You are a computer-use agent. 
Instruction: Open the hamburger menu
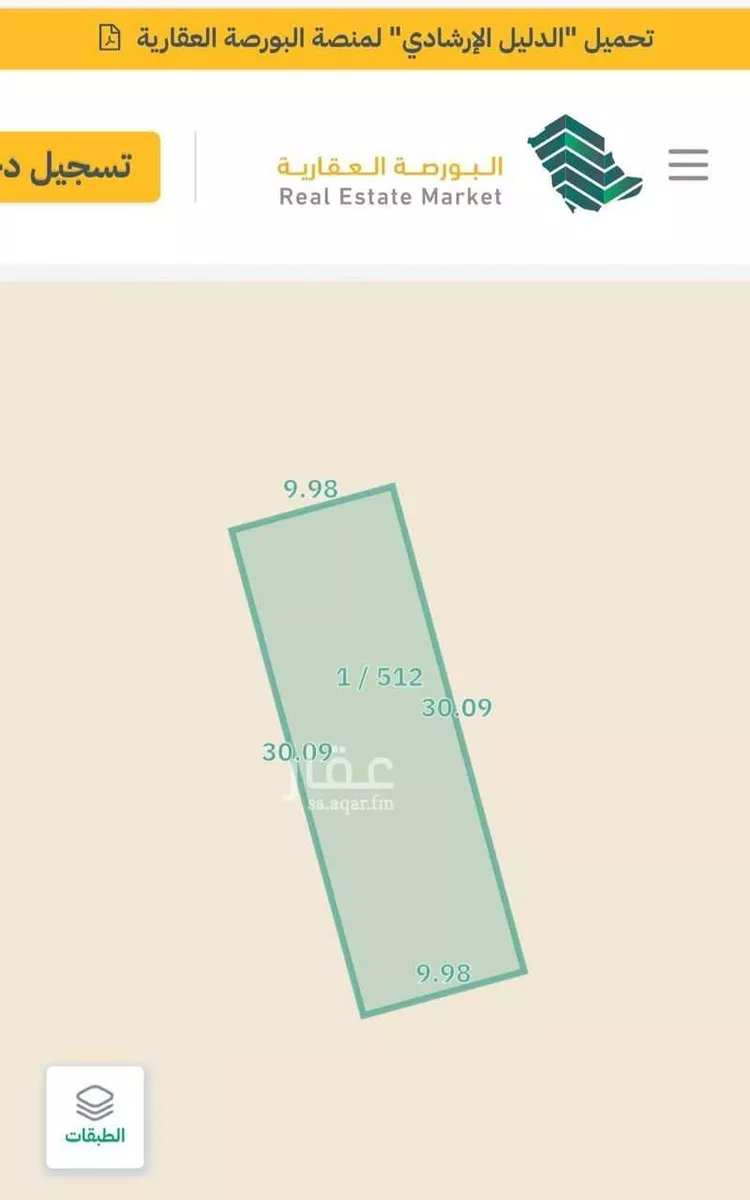(x=688, y=164)
